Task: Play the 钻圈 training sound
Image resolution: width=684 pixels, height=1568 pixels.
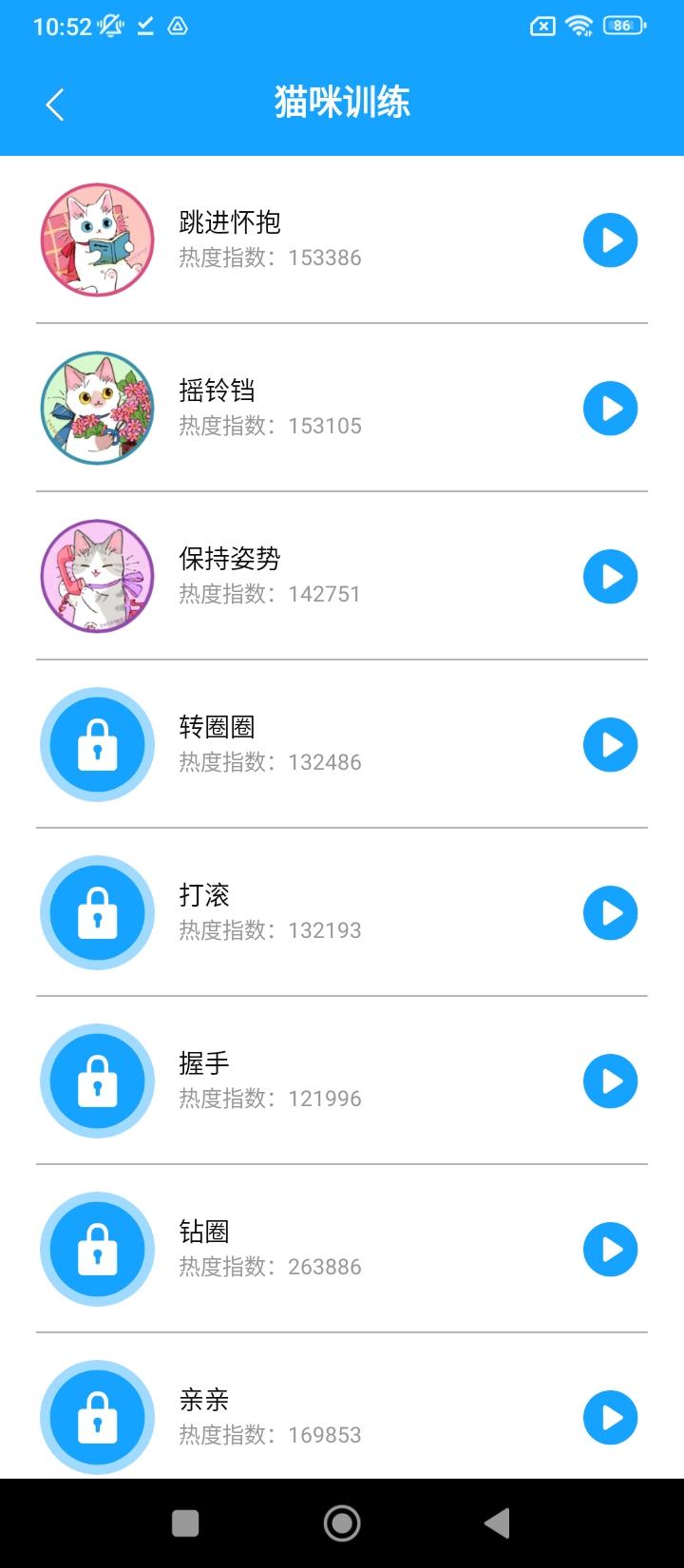Action: tap(611, 1250)
